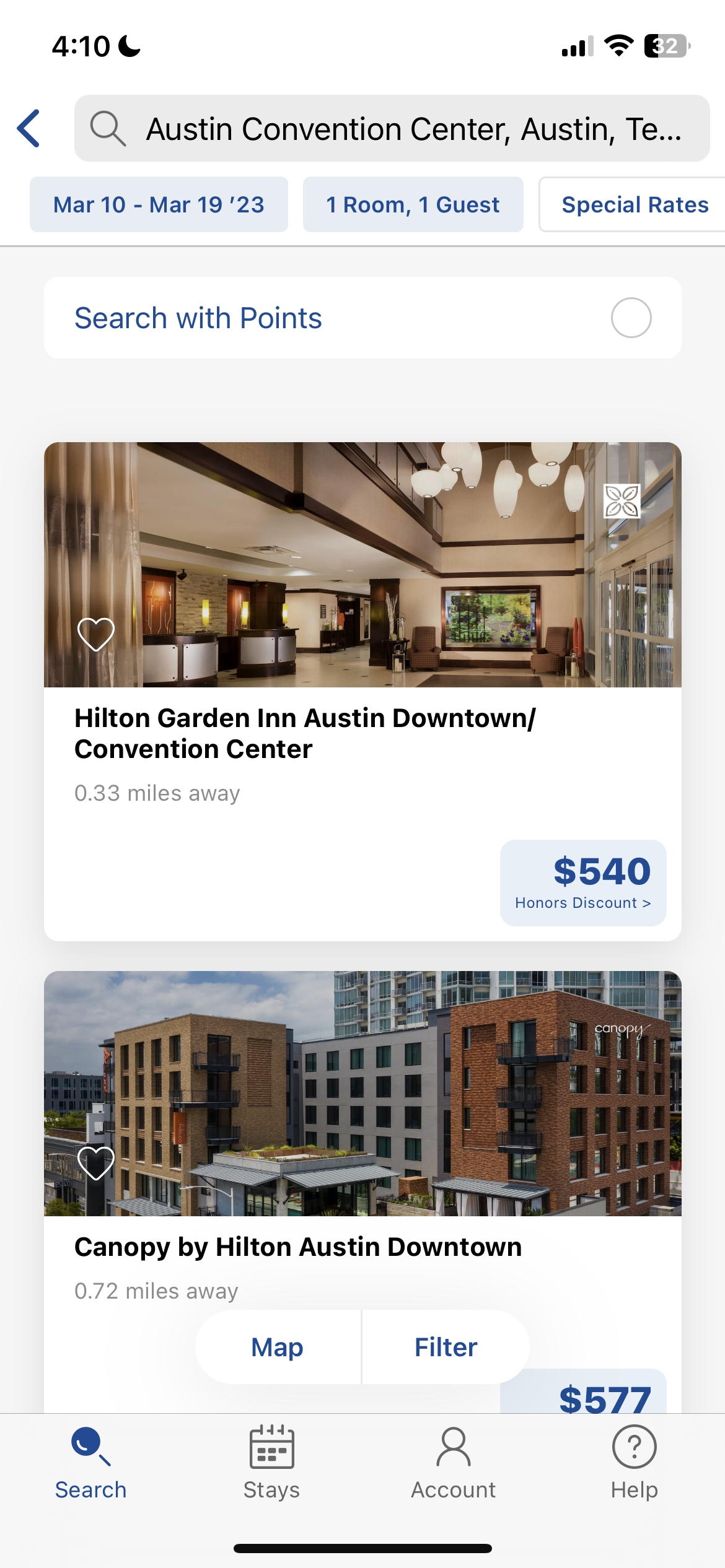The width and height of the screenshot is (725, 1568).
Task: Select the Search tab
Action: 90,1462
